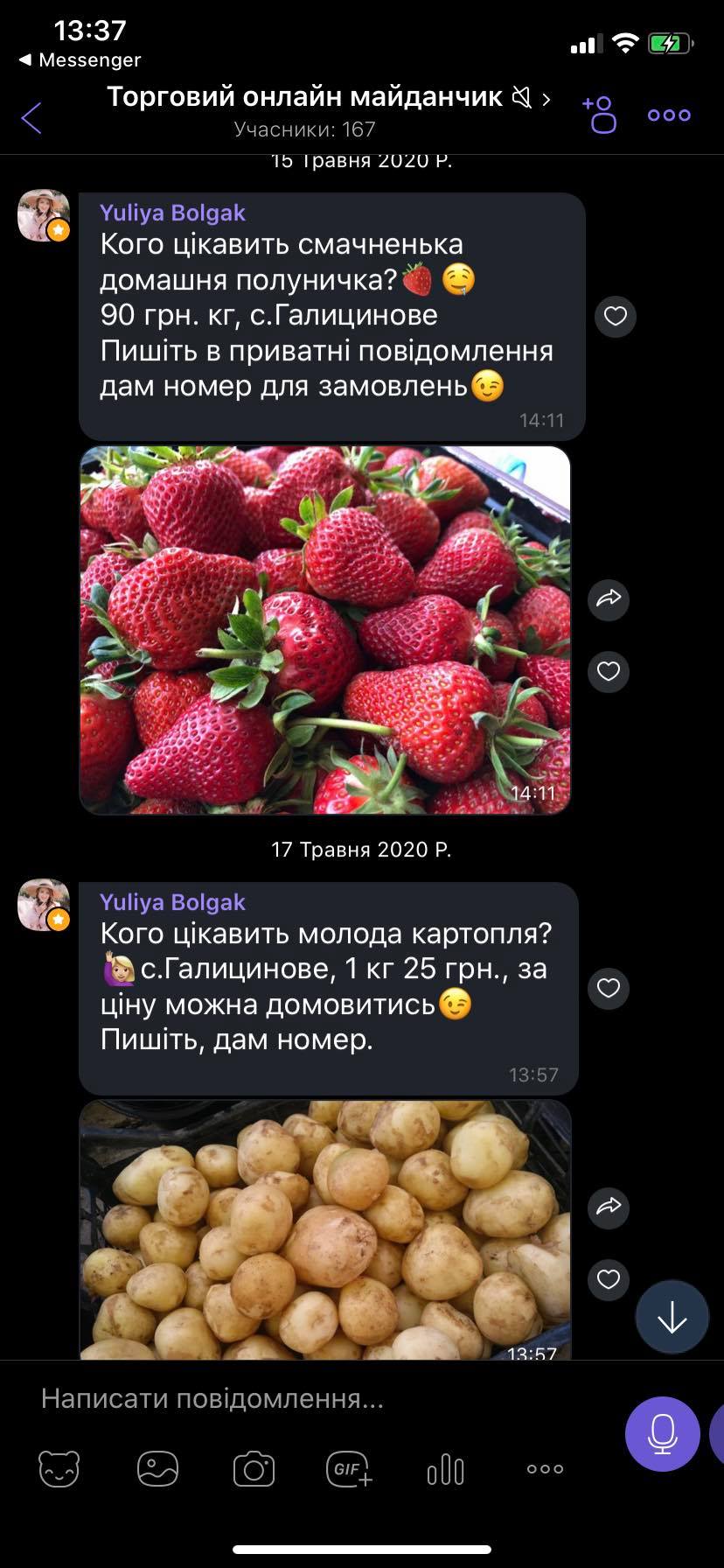Open the potato photo
Image resolution: width=724 pixels, height=1568 pixels.
(x=325, y=1229)
